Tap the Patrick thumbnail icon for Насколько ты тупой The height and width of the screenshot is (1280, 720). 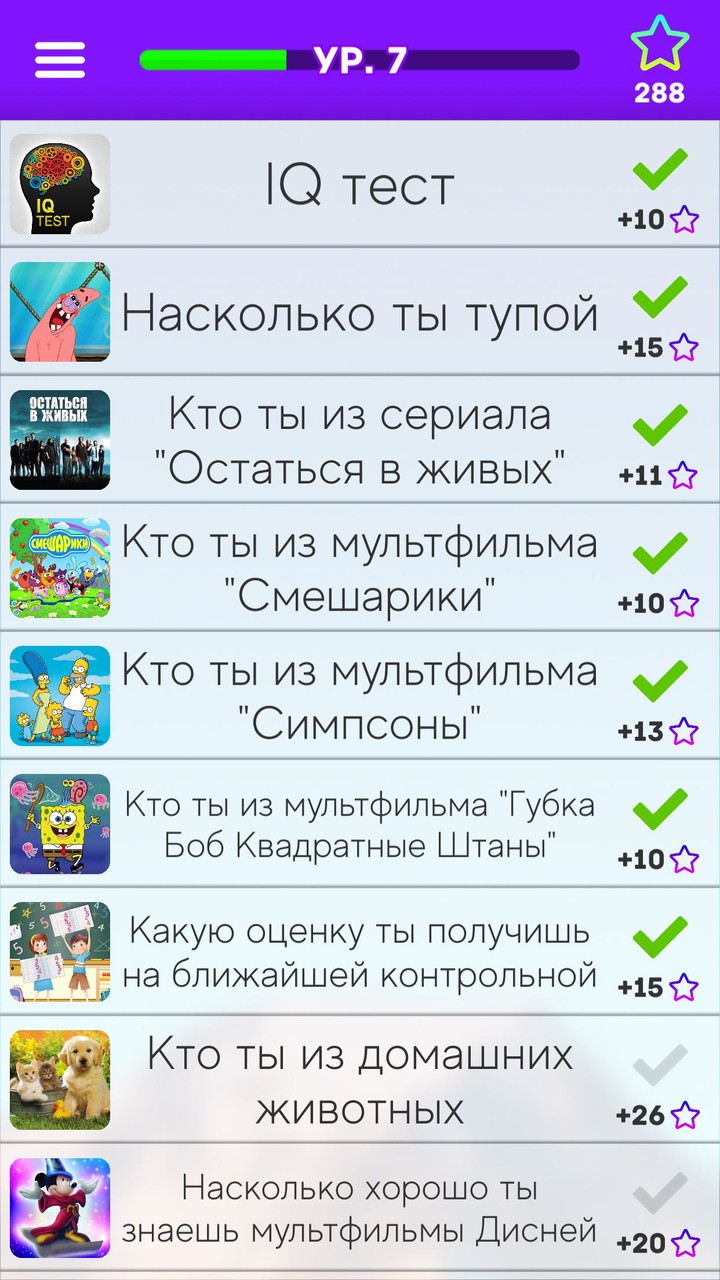59,311
